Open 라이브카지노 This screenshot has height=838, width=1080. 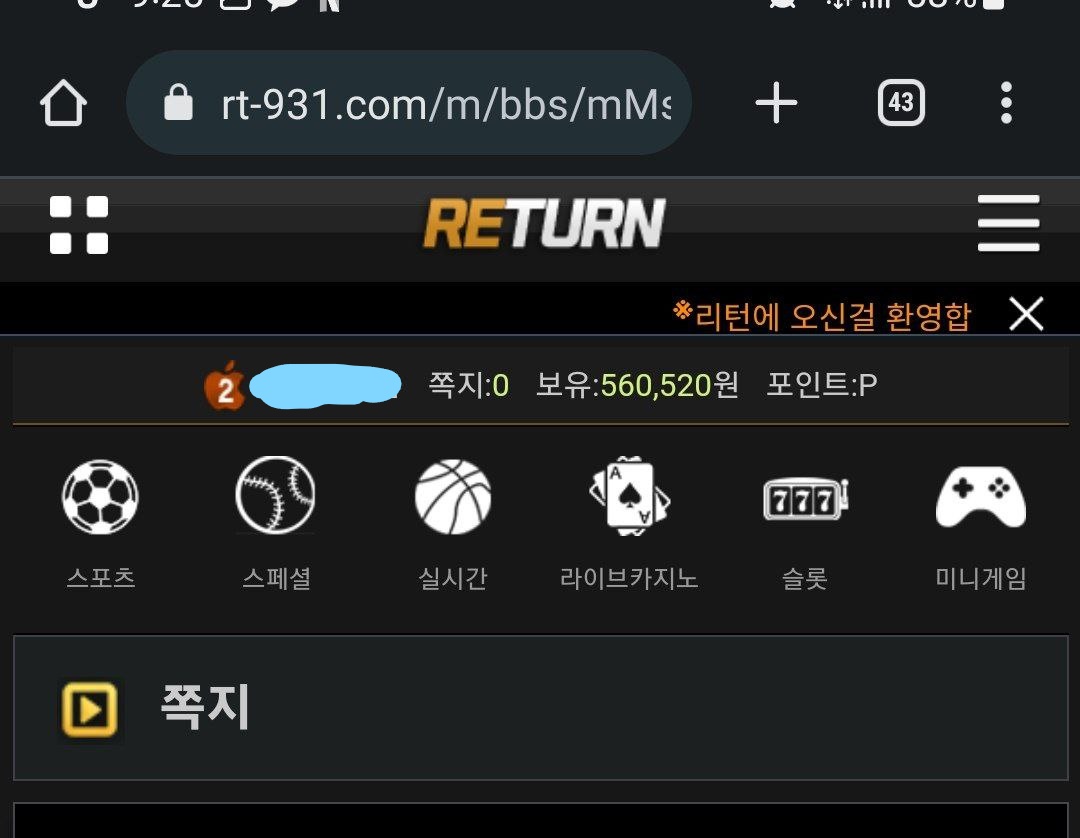tap(629, 522)
